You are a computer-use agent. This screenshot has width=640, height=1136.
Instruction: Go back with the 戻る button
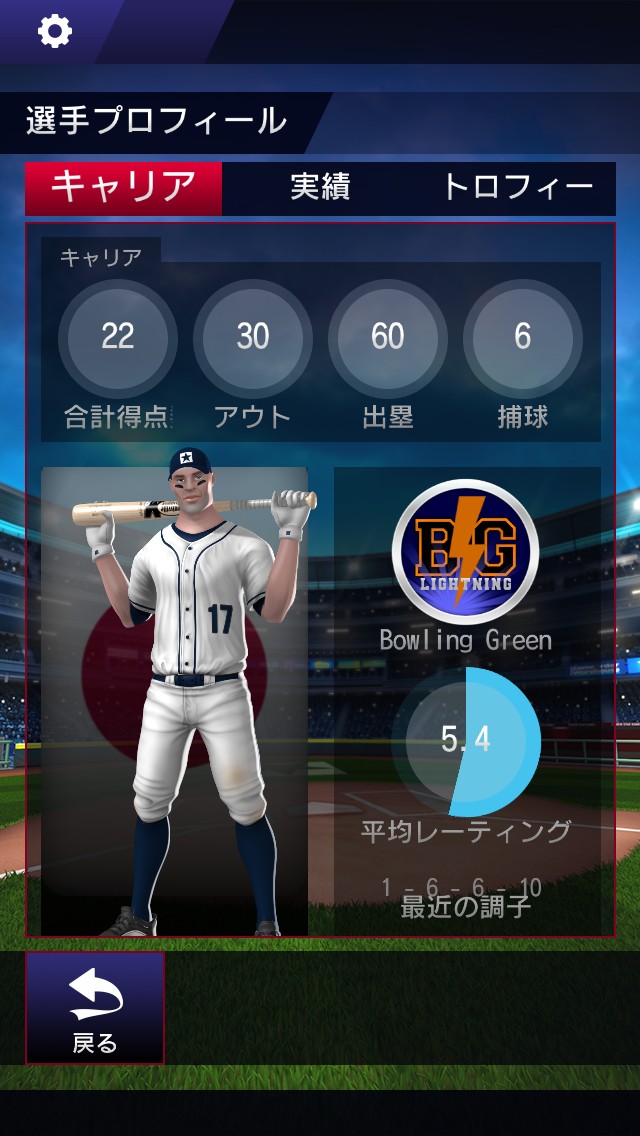point(95,1007)
